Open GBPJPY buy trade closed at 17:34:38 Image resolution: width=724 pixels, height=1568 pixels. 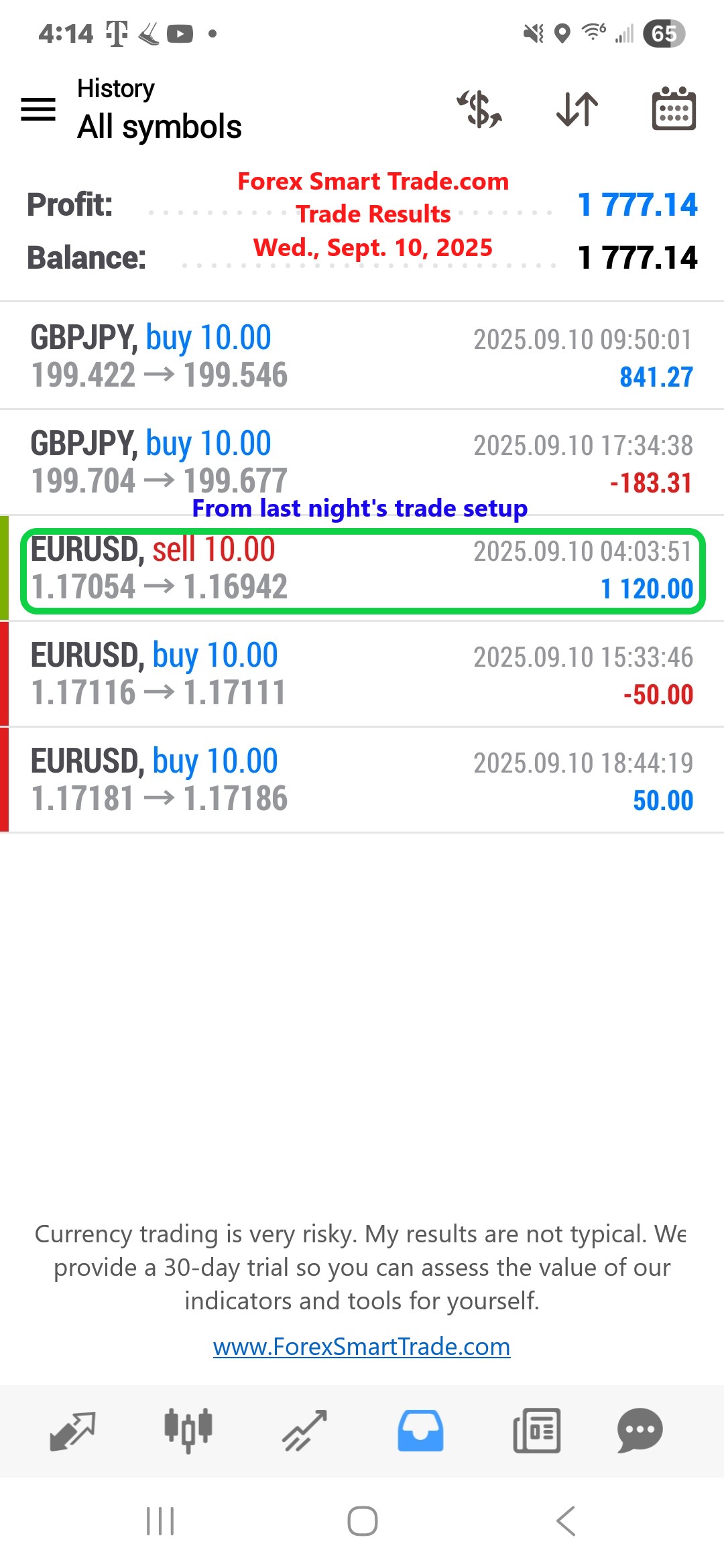(362, 462)
